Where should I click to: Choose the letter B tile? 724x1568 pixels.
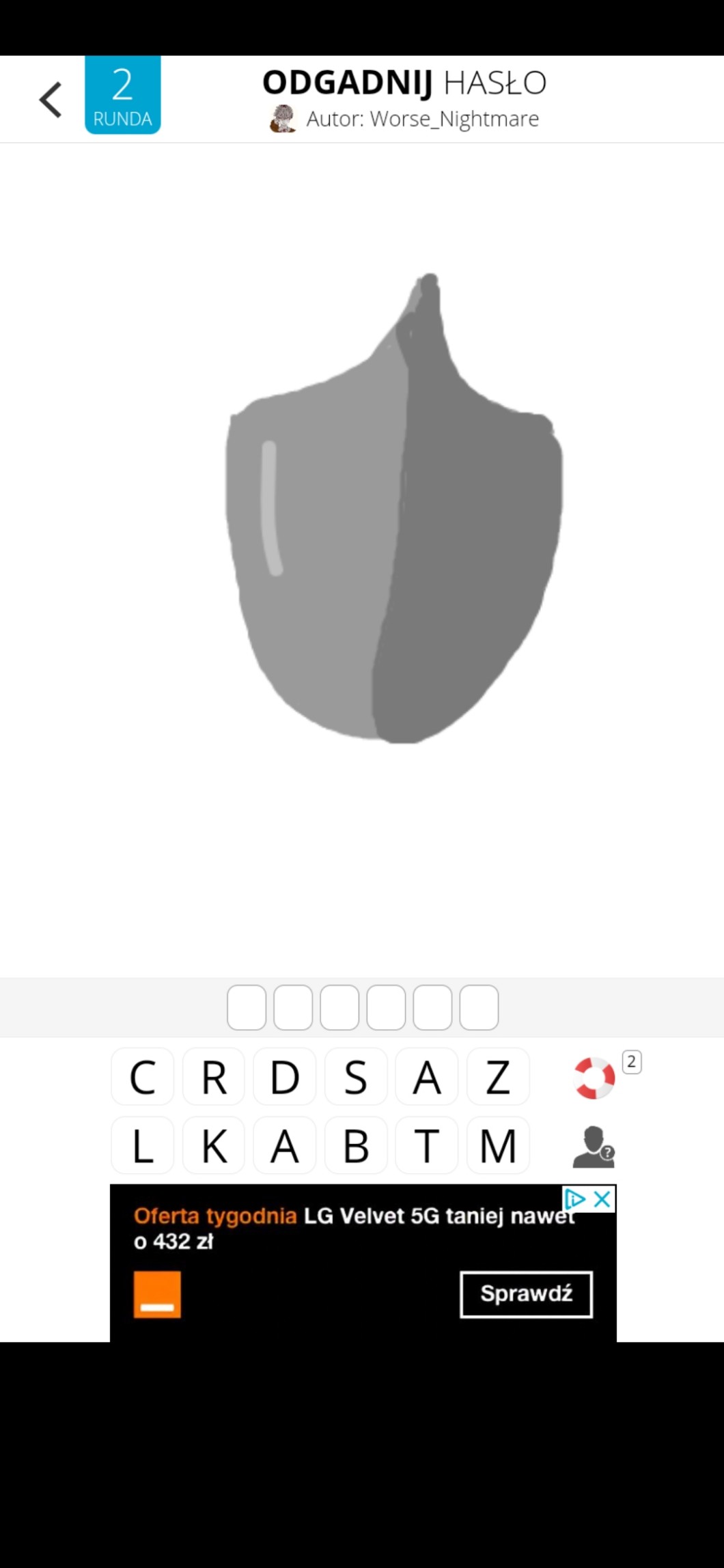click(355, 1145)
